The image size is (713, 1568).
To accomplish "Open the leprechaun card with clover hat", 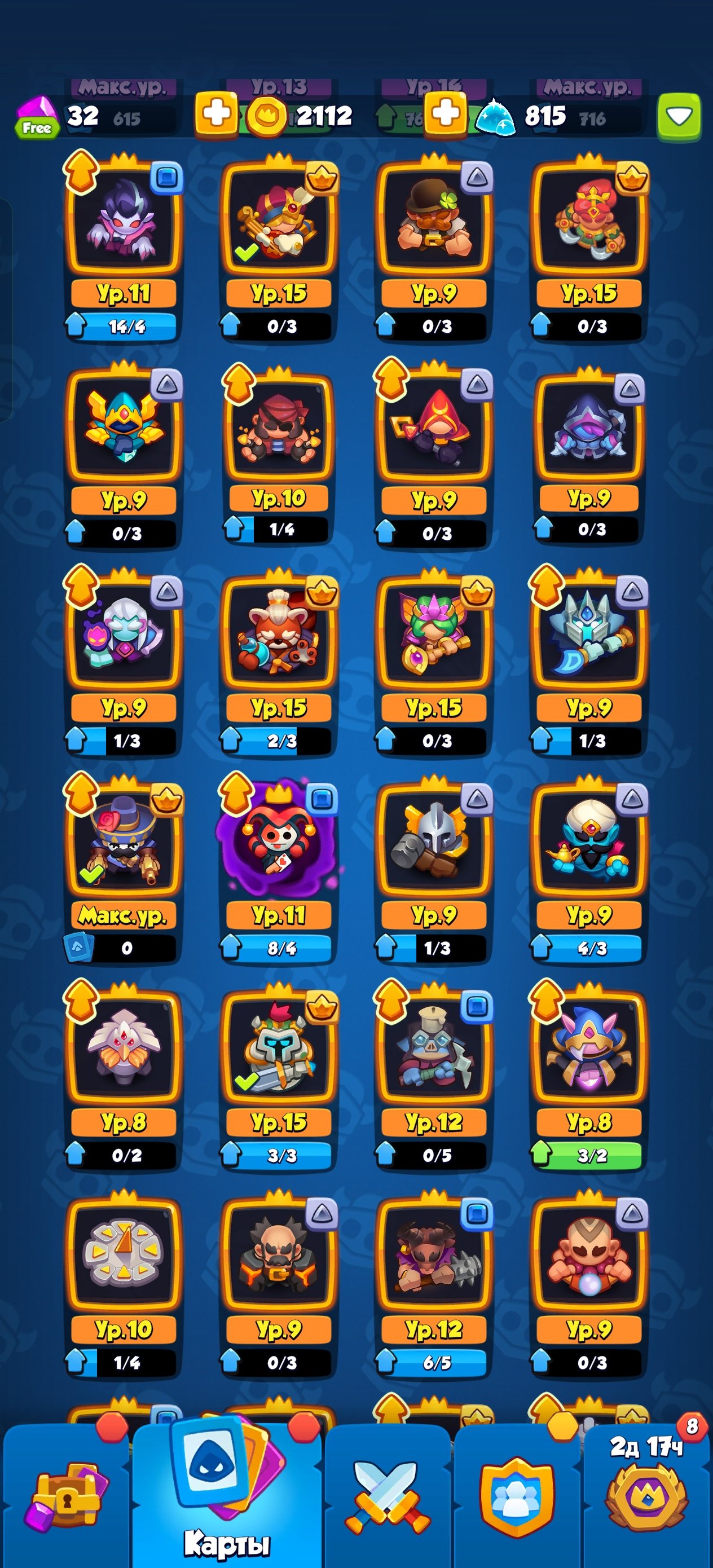I will [434, 246].
